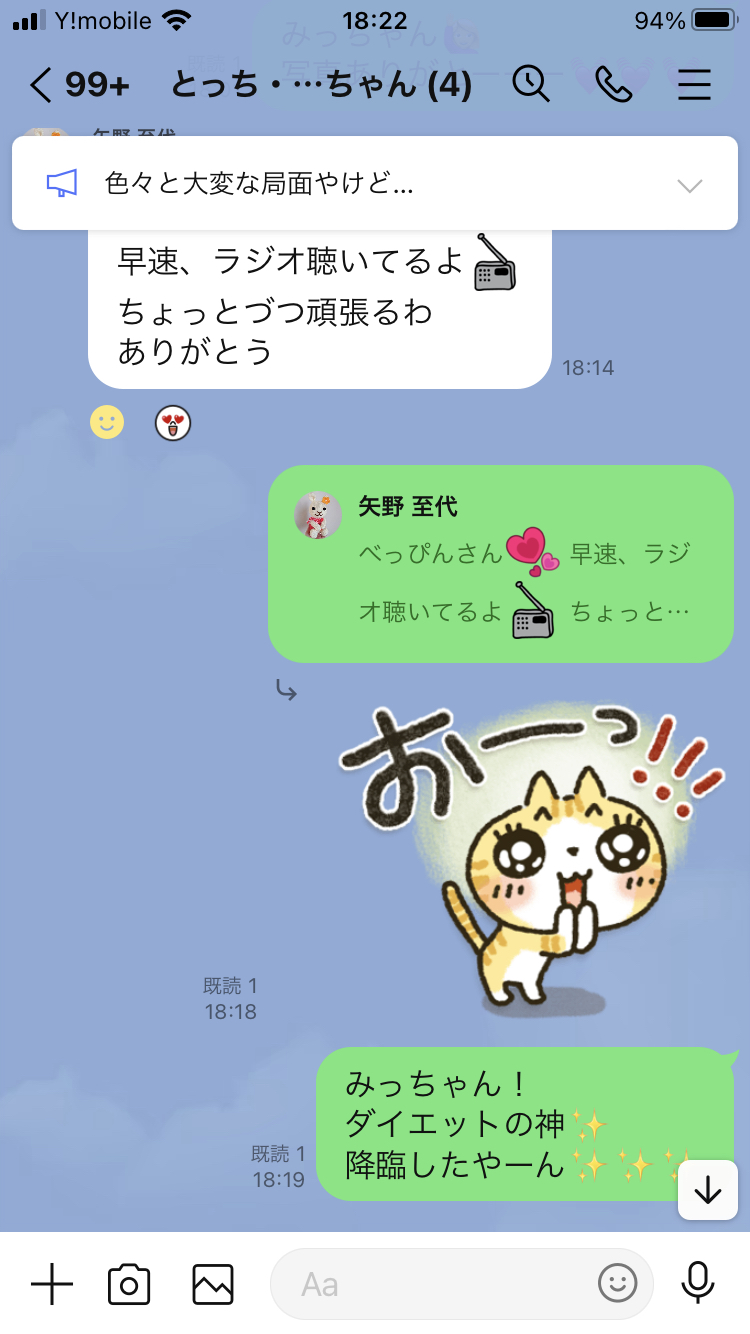
Task: Open the photo gallery picker
Action: pos(213,1284)
